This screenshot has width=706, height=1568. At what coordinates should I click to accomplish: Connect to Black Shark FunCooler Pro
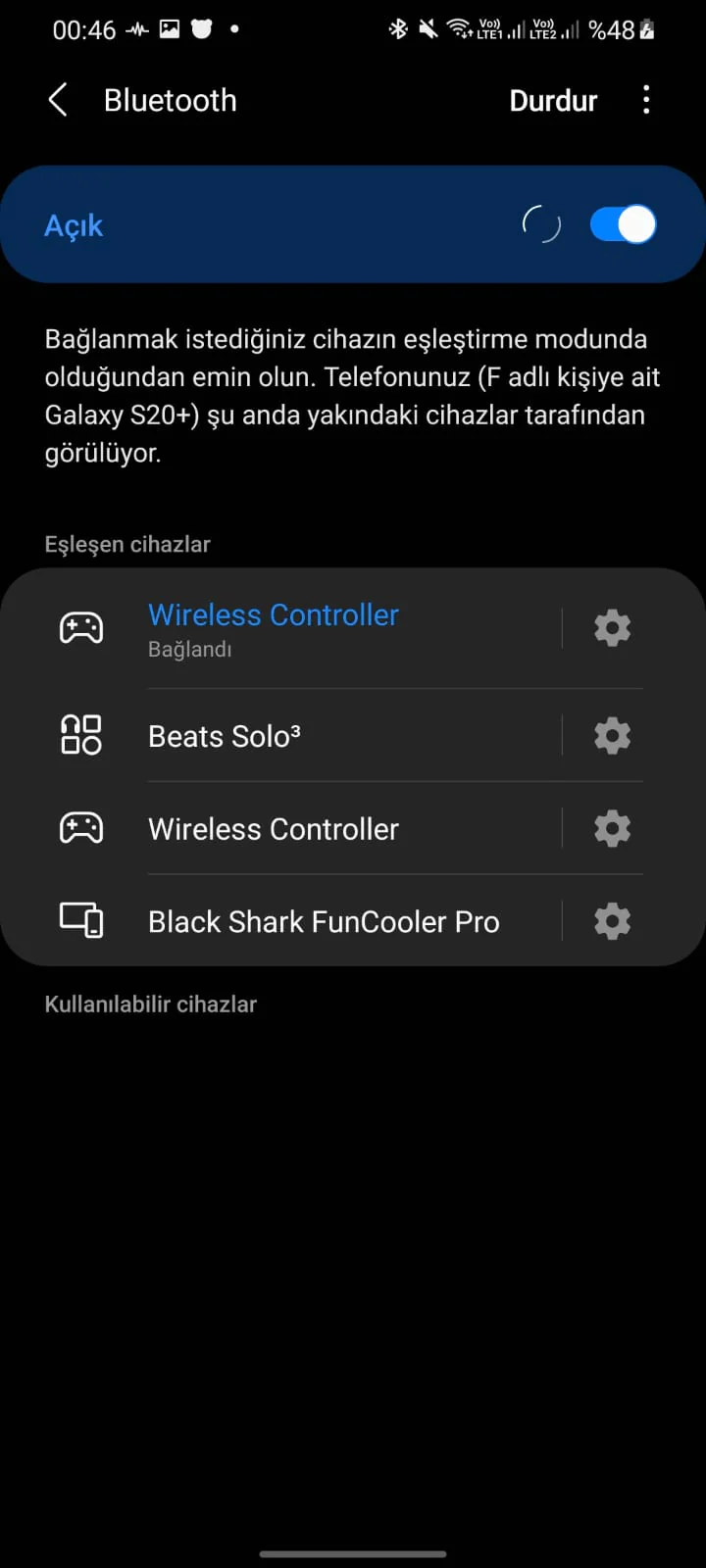324,922
